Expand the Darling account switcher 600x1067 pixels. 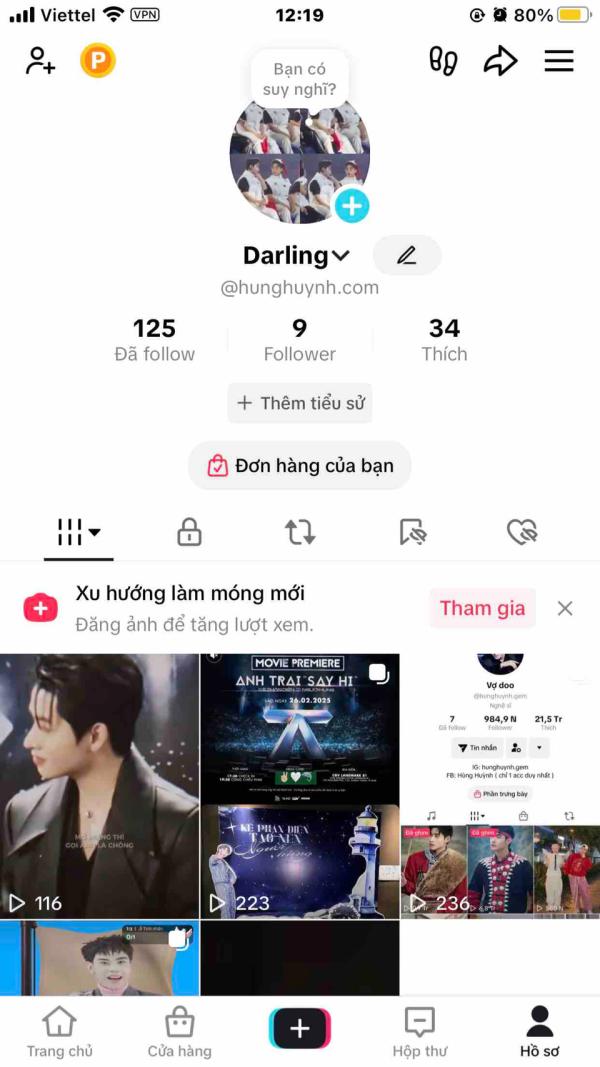point(297,255)
